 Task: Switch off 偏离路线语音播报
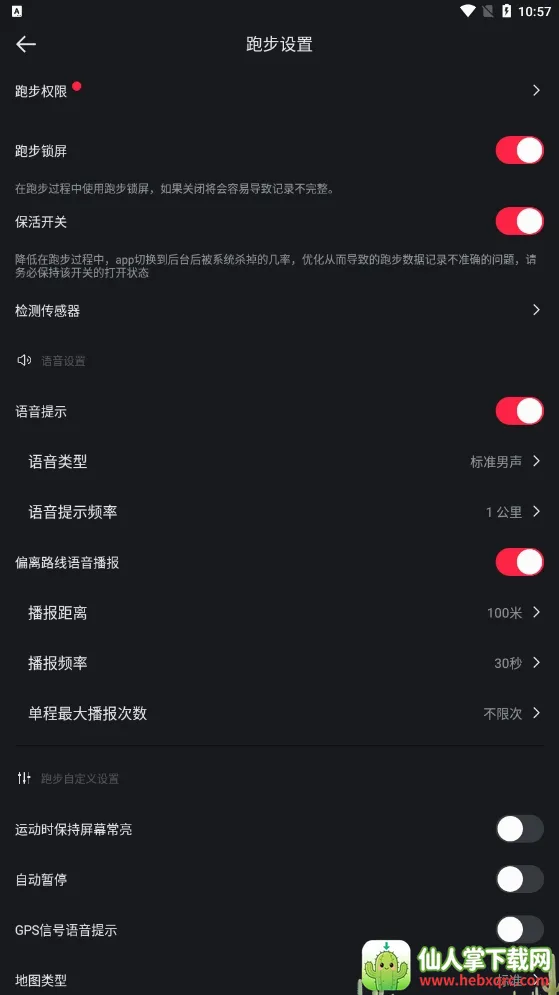point(519,562)
